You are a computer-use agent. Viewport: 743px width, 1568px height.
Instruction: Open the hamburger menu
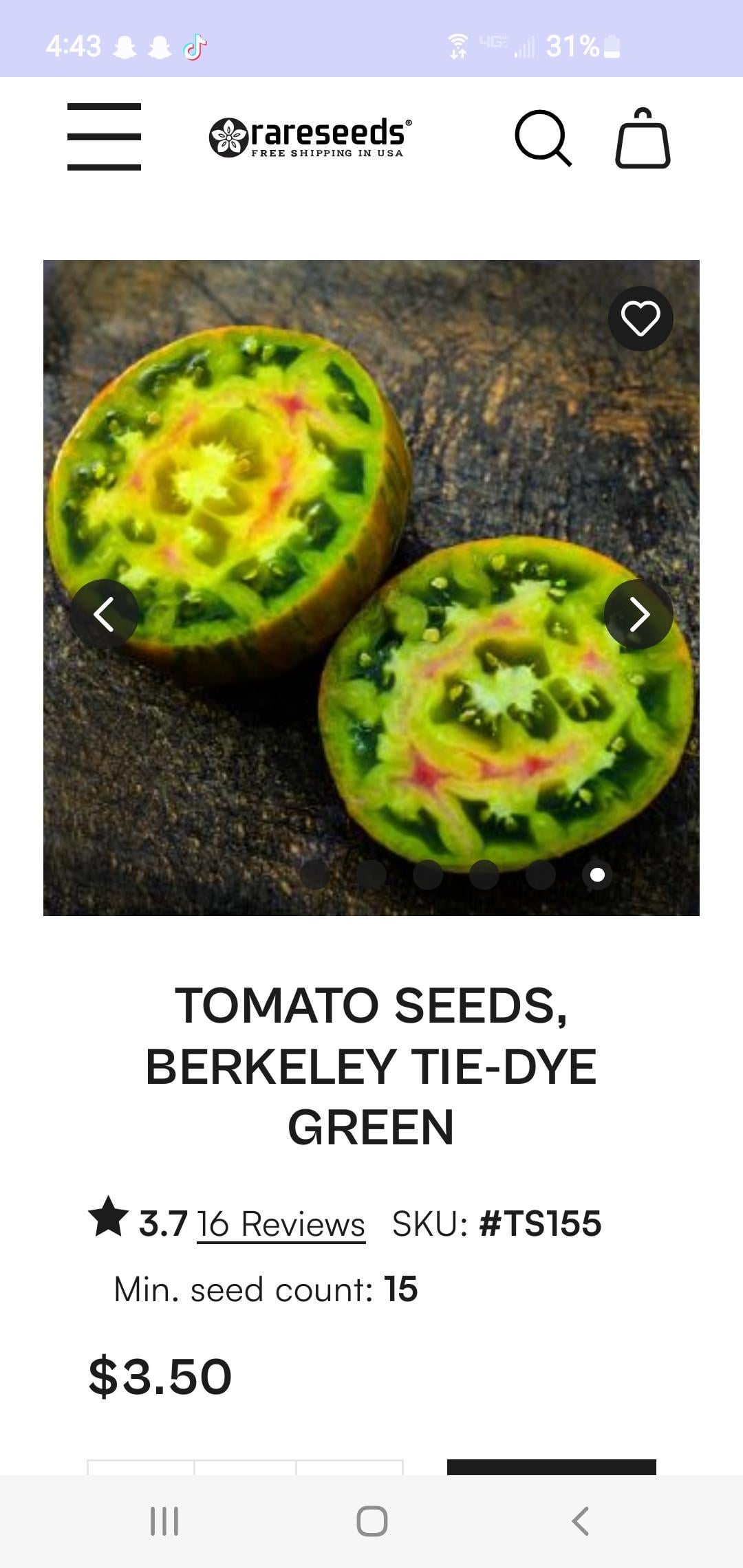coord(104,136)
